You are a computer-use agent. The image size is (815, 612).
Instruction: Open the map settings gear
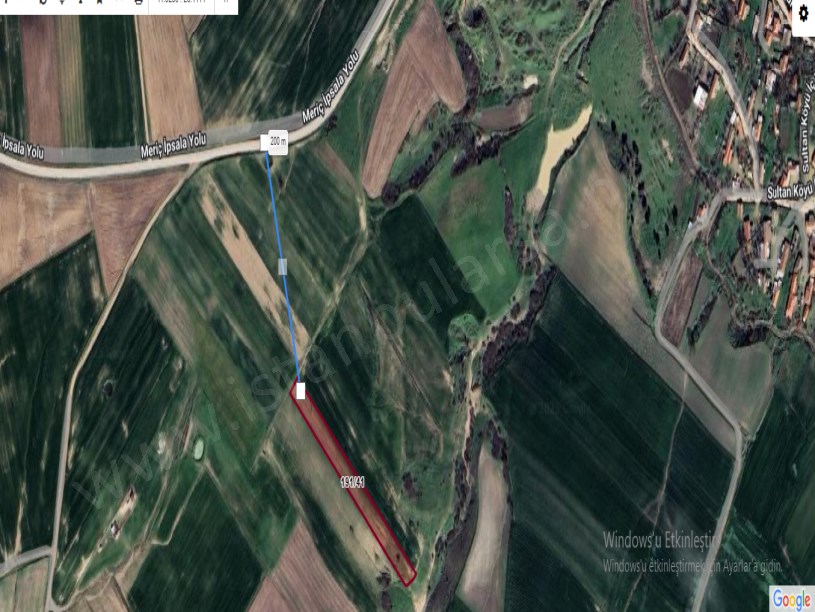(803, 14)
